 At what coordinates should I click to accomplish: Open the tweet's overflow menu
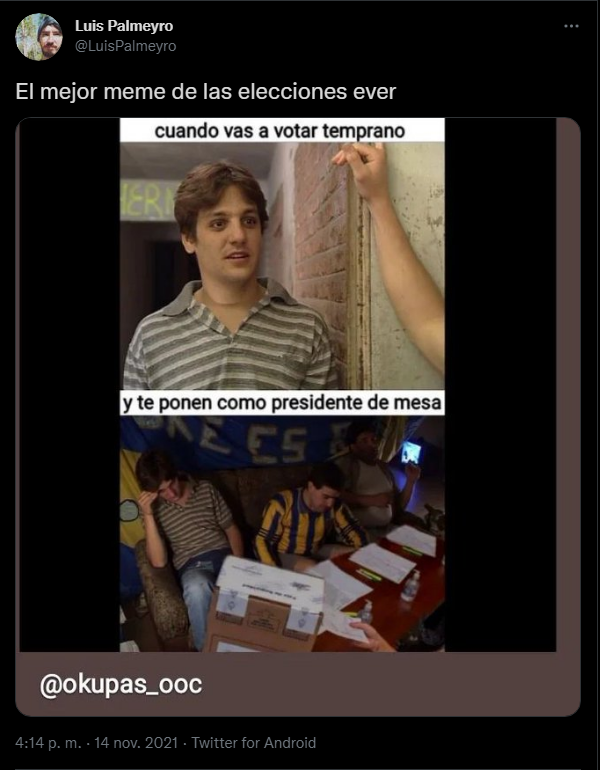pyautogui.click(x=570, y=26)
